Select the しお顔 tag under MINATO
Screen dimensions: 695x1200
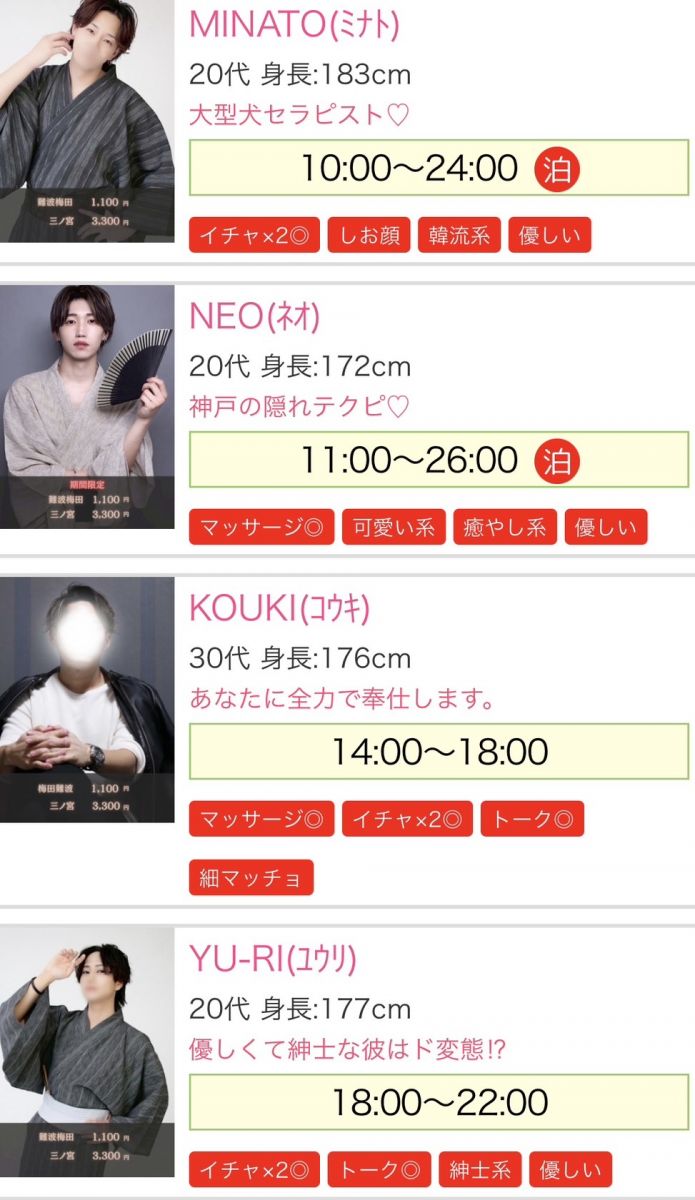pos(368,235)
